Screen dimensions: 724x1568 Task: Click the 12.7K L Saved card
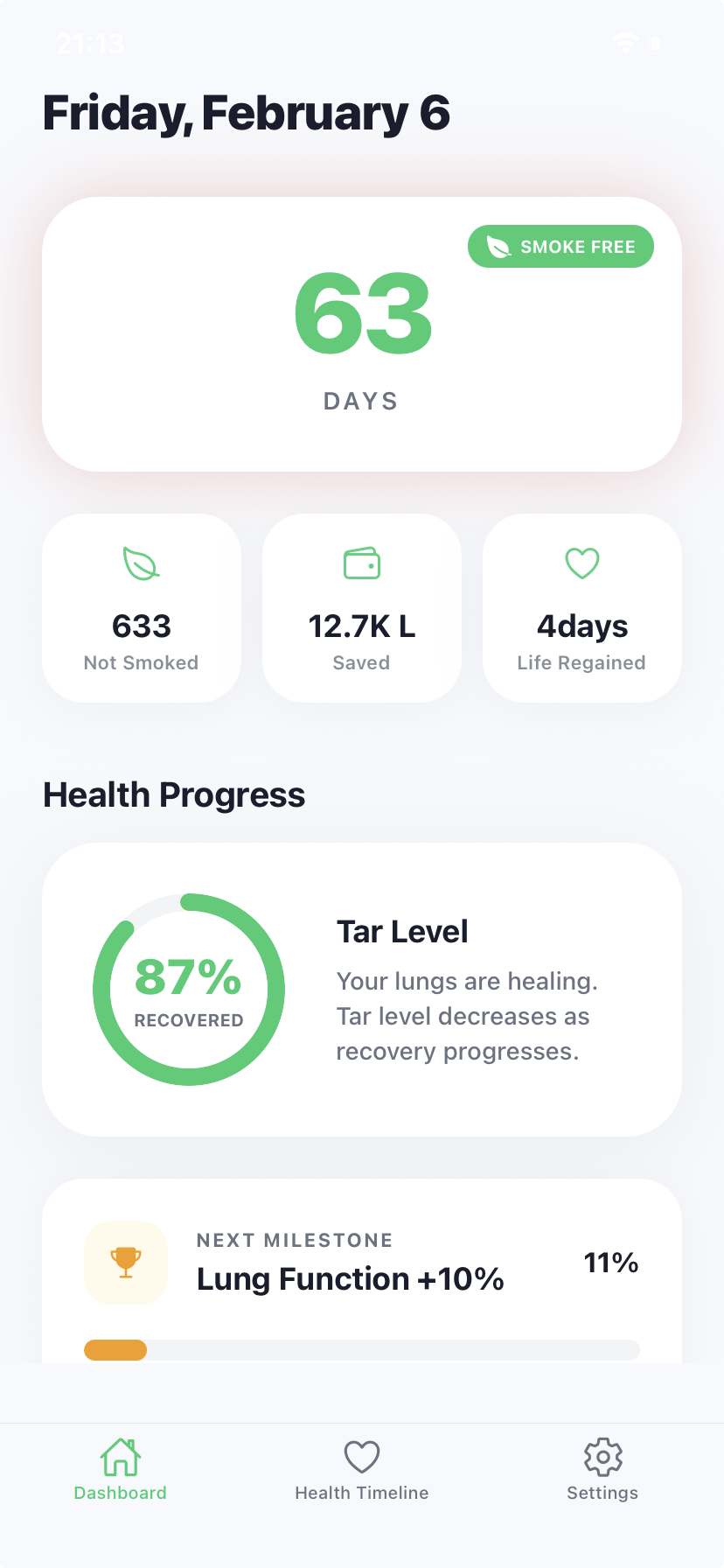point(361,607)
